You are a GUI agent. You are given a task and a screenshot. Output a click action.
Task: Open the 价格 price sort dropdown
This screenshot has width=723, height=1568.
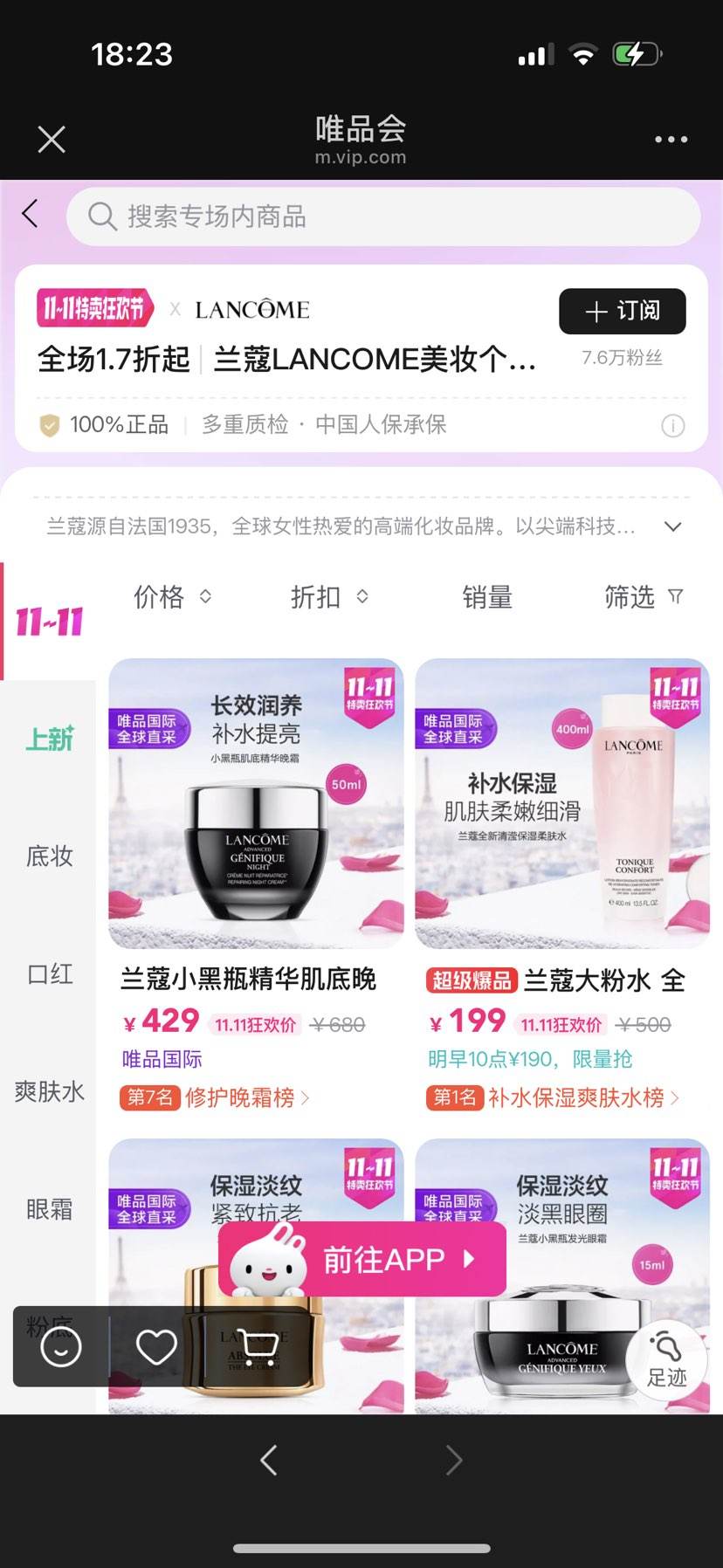[171, 596]
